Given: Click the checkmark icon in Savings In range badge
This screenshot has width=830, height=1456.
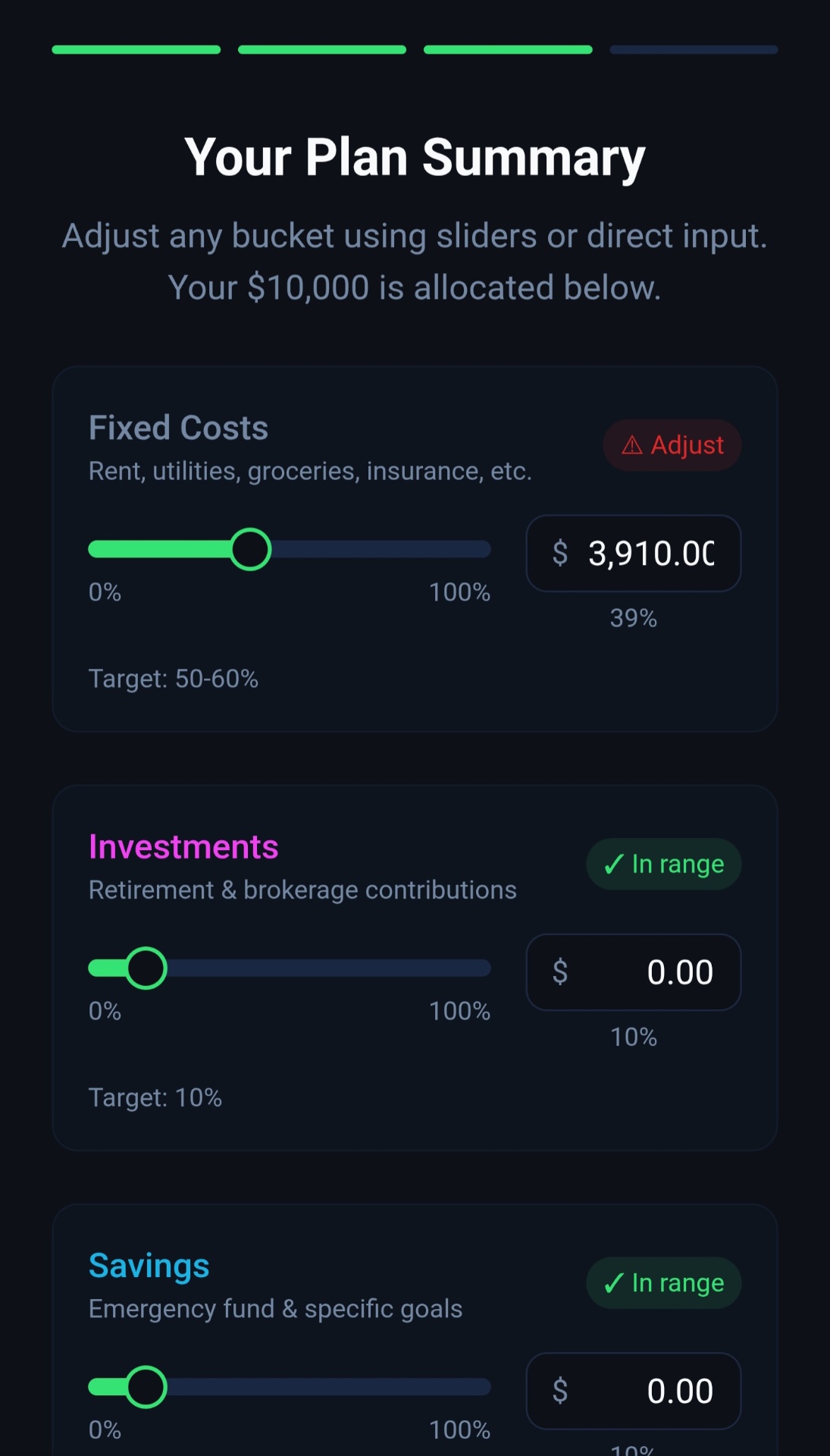Looking at the screenshot, I should point(613,1283).
